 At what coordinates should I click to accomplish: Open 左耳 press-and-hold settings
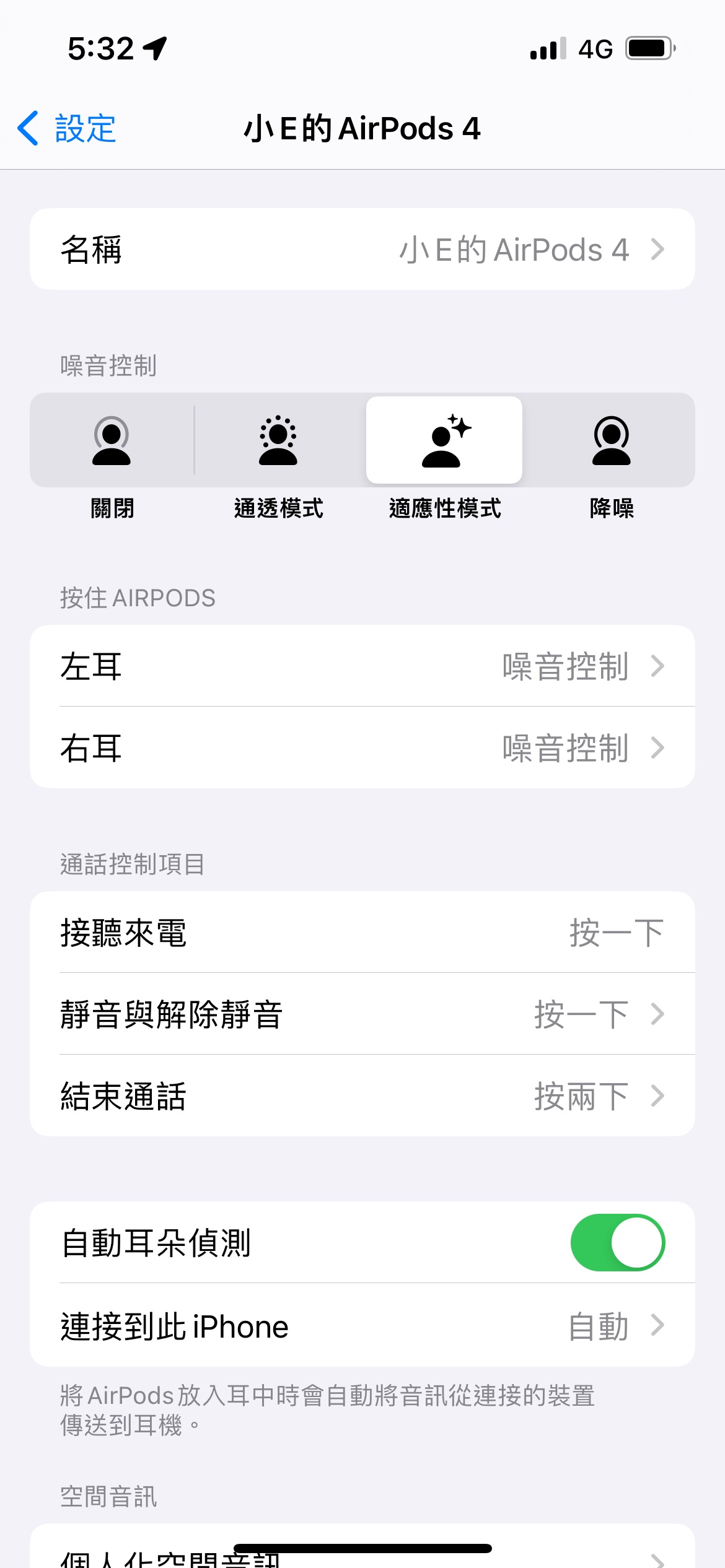(x=362, y=666)
